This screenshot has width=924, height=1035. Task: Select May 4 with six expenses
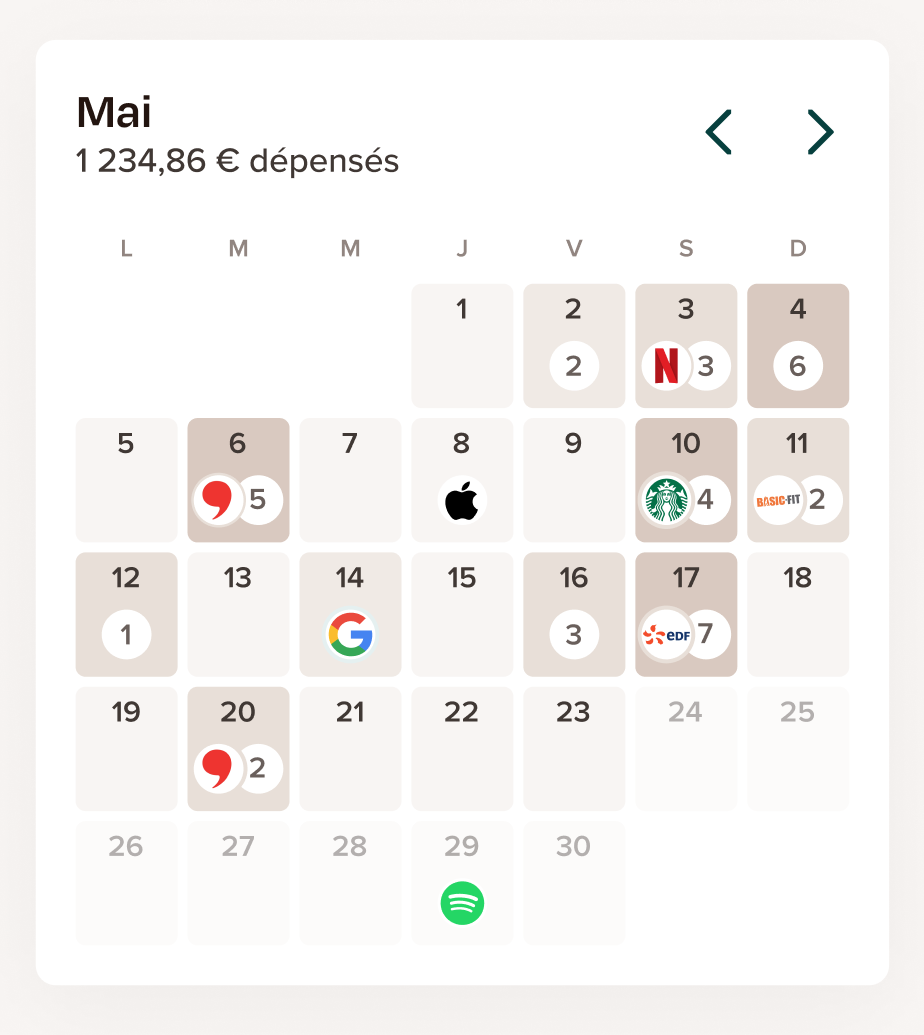coord(798,346)
